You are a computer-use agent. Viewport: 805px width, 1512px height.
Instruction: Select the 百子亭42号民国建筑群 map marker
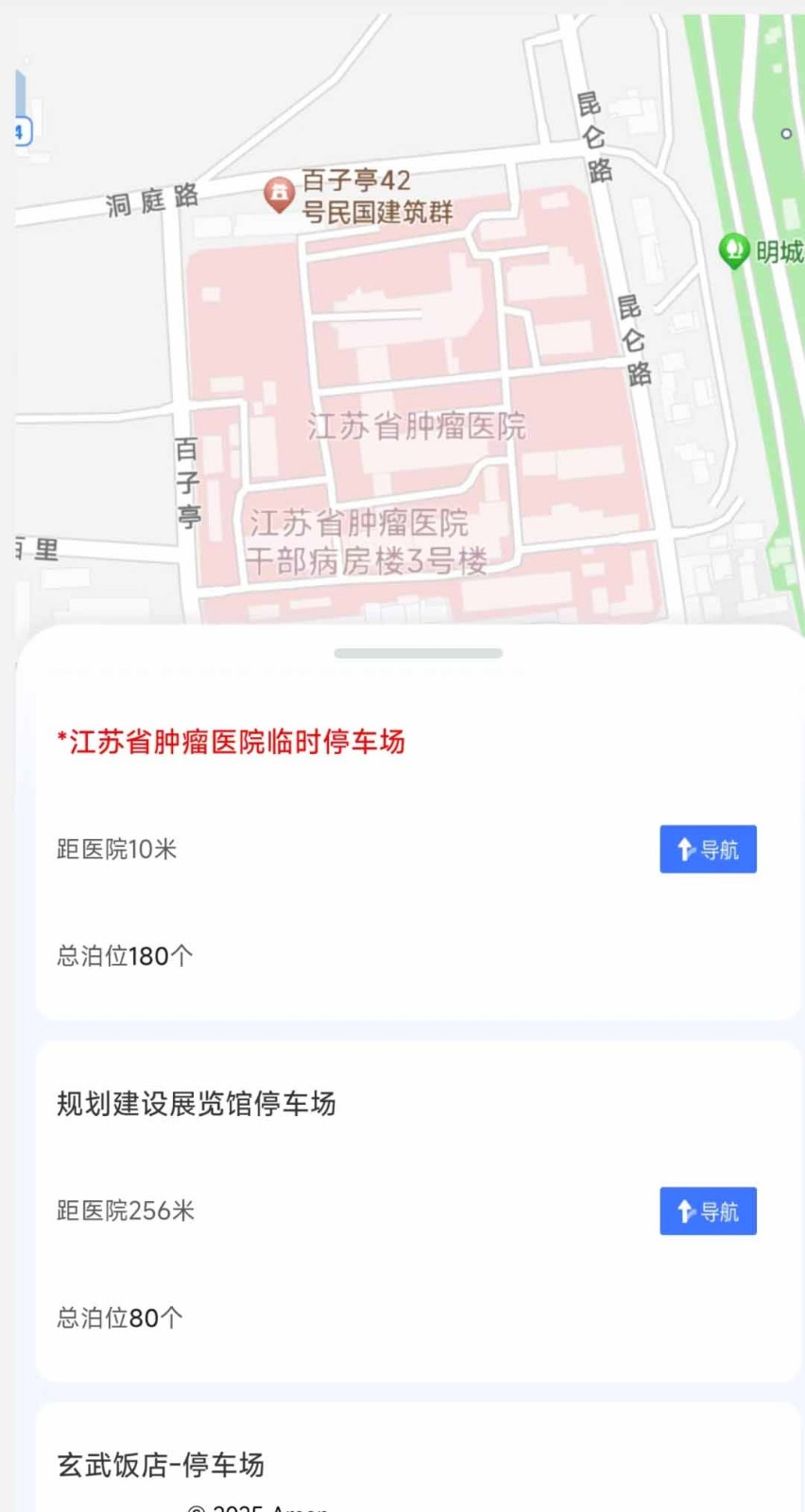(x=278, y=195)
